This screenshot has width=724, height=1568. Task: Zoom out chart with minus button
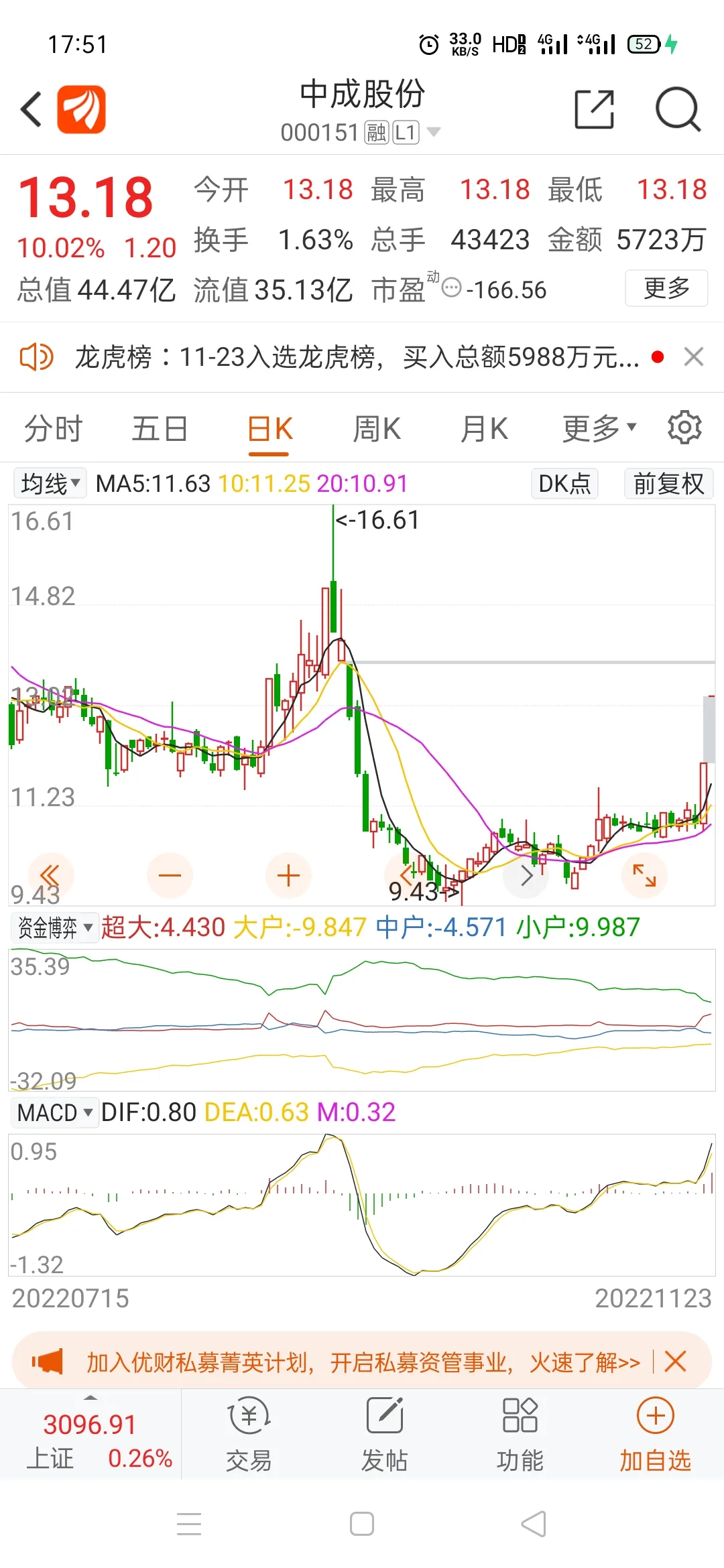click(x=170, y=875)
